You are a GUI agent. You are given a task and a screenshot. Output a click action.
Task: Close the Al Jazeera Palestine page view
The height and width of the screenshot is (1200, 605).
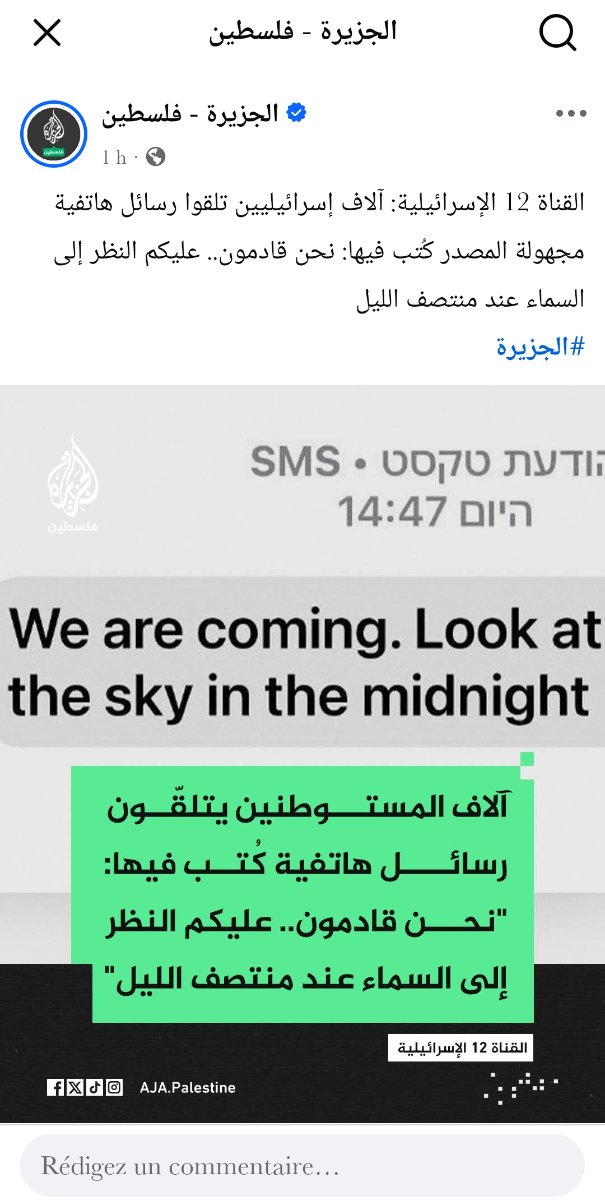click(x=47, y=34)
